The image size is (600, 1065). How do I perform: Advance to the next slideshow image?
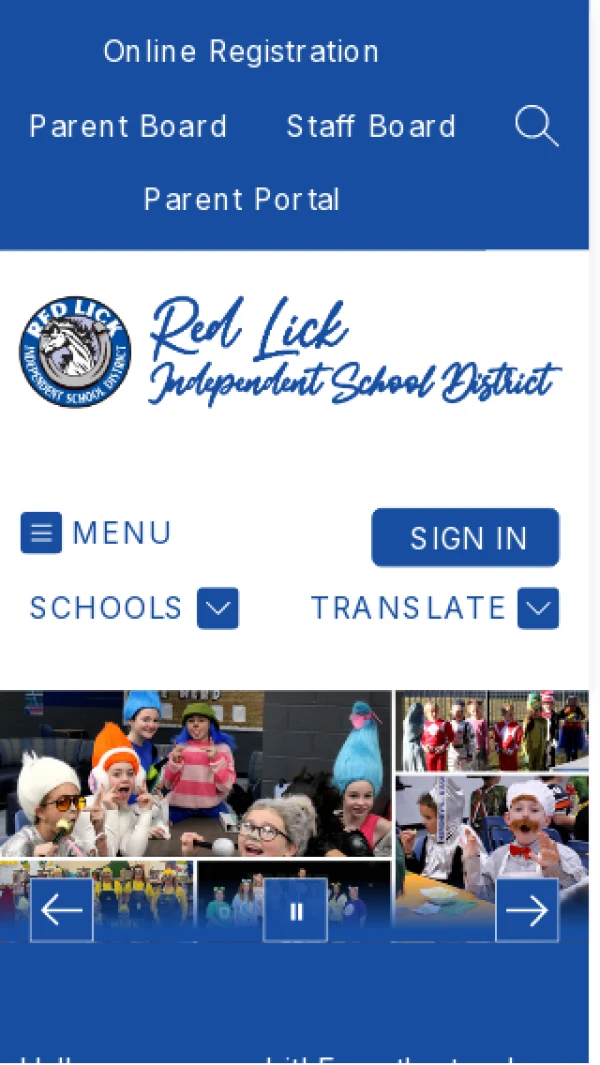pyautogui.click(x=527, y=910)
